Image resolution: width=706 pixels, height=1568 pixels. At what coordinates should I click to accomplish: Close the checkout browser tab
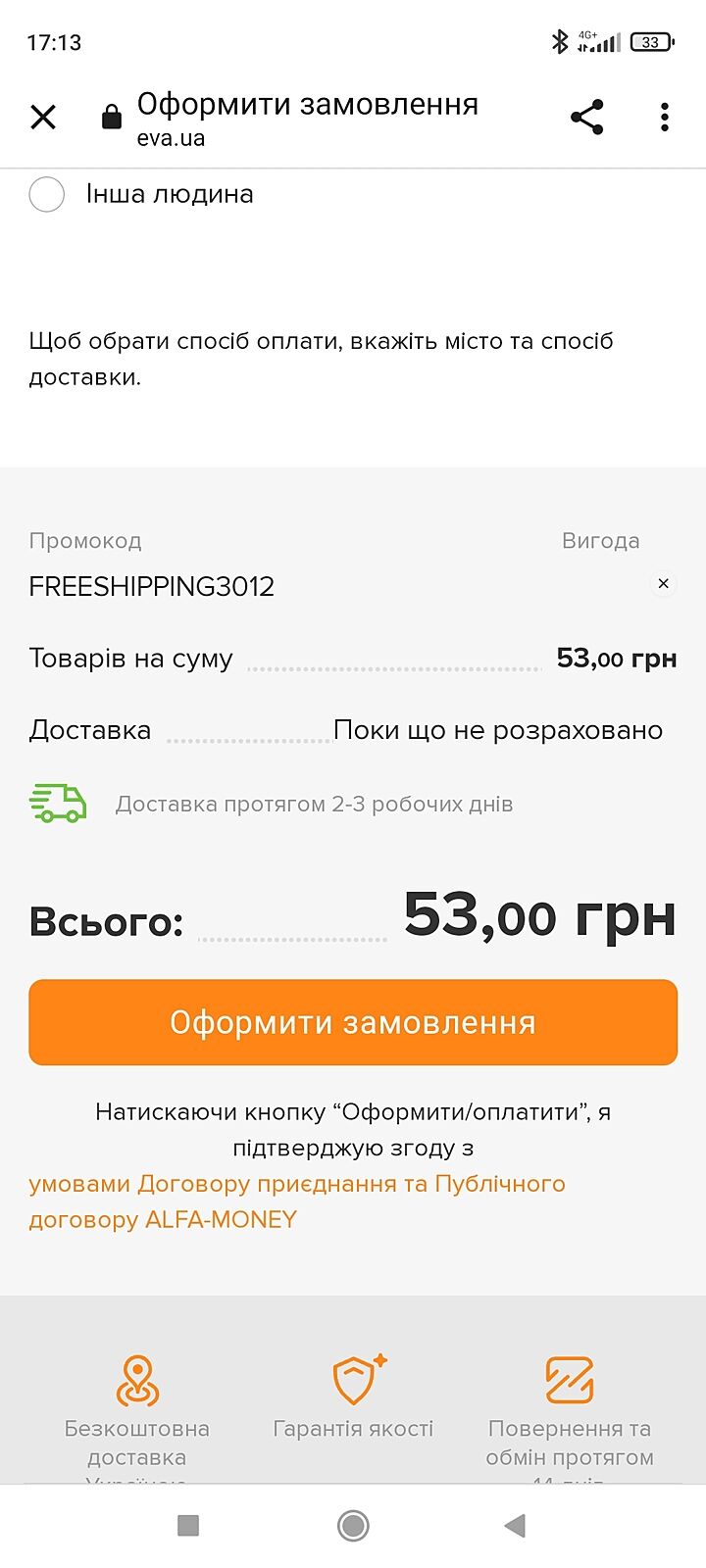[43, 118]
